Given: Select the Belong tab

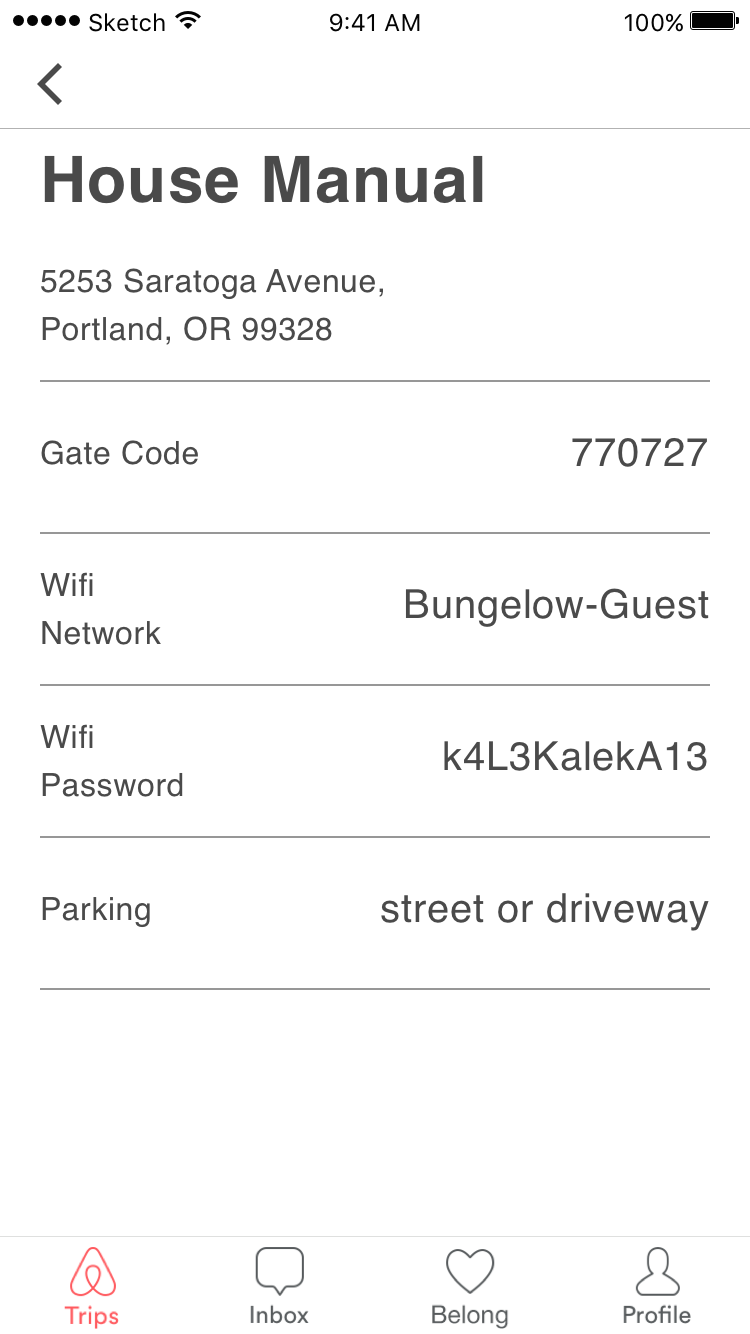Looking at the screenshot, I should (x=469, y=1286).
